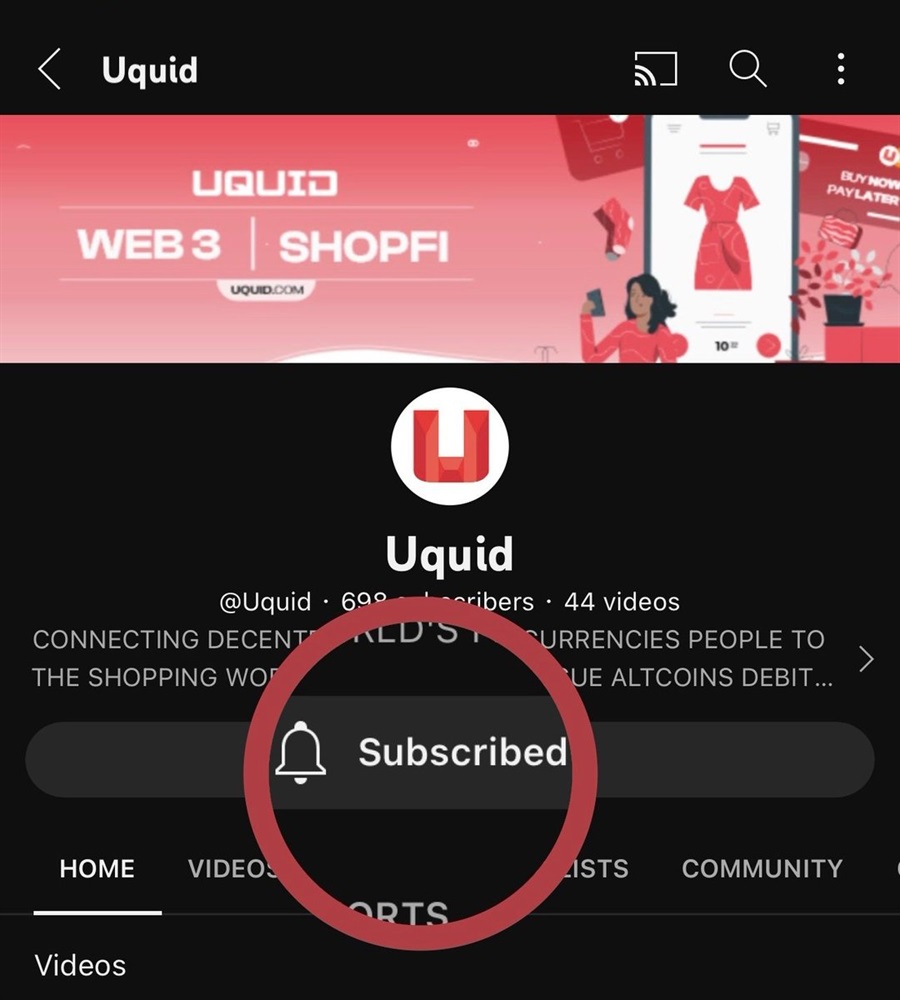This screenshot has height=1000, width=900.
Task: Switch to the Home tab
Action: [97, 868]
